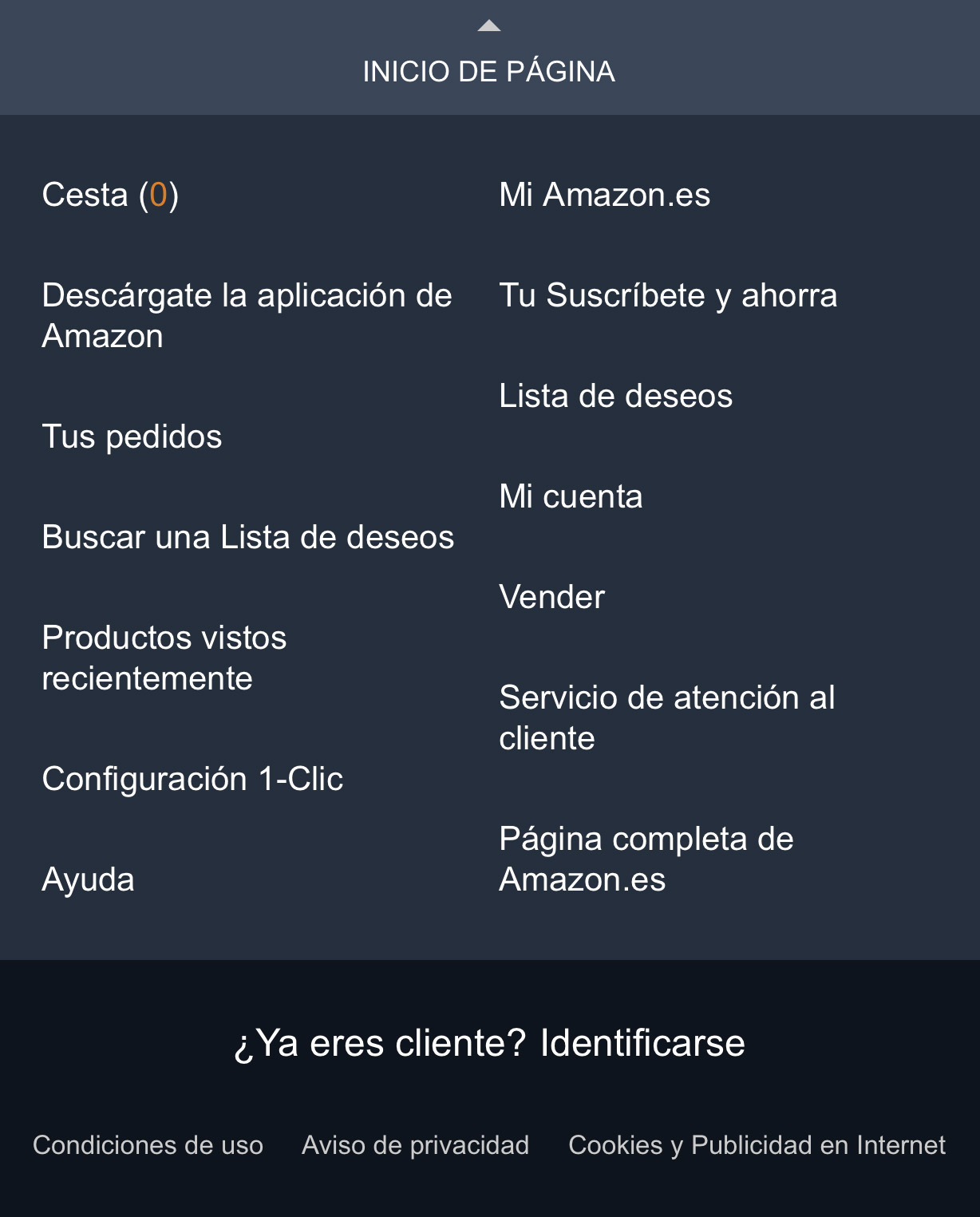This screenshot has height=1217, width=980.
Task: Read Condiciones de uso
Action: pyautogui.click(x=148, y=1145)
